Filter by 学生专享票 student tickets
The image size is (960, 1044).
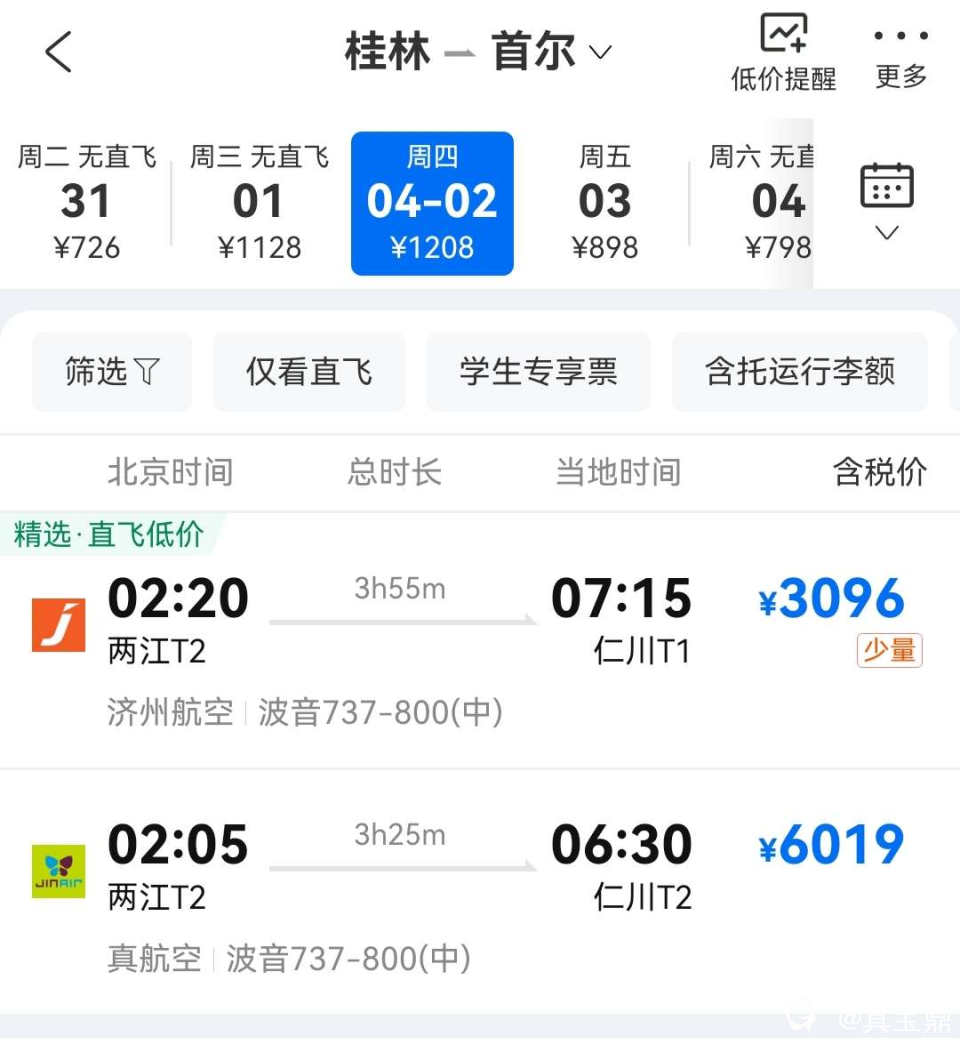tap(538, 372)
